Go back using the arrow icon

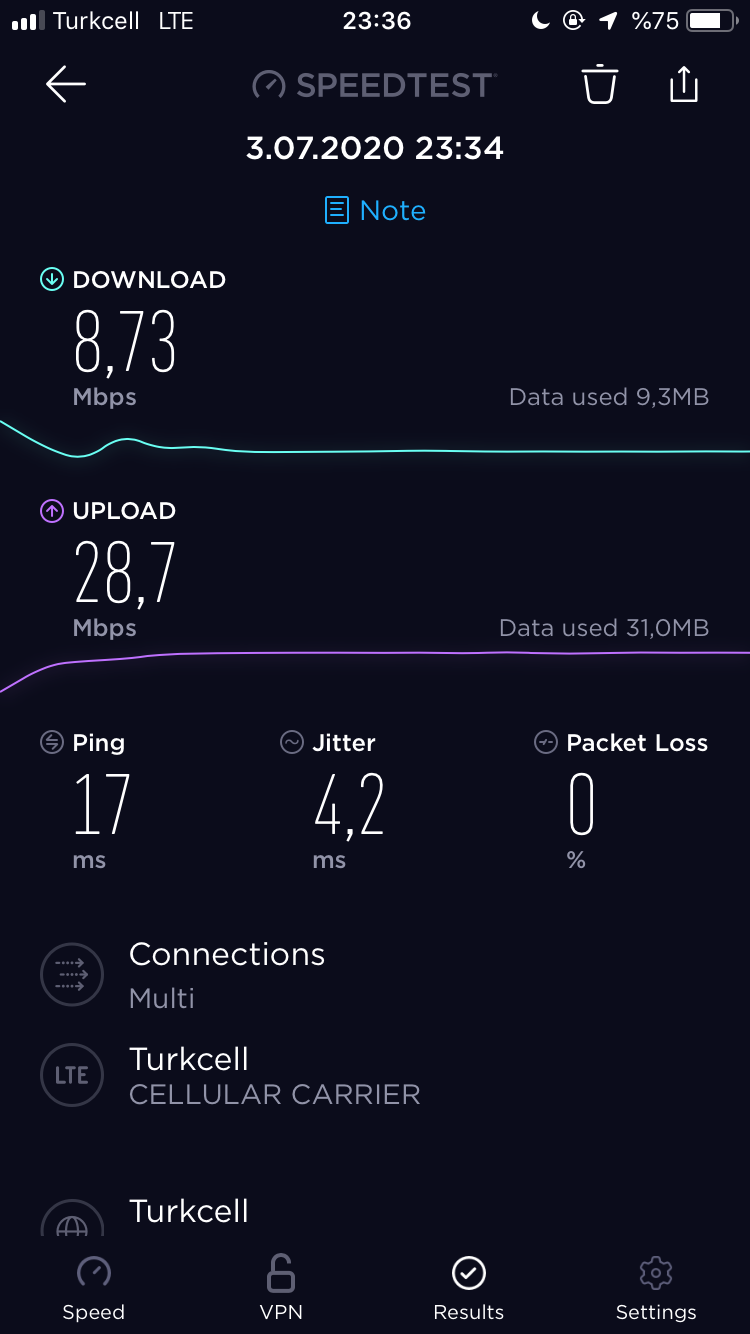66,85
